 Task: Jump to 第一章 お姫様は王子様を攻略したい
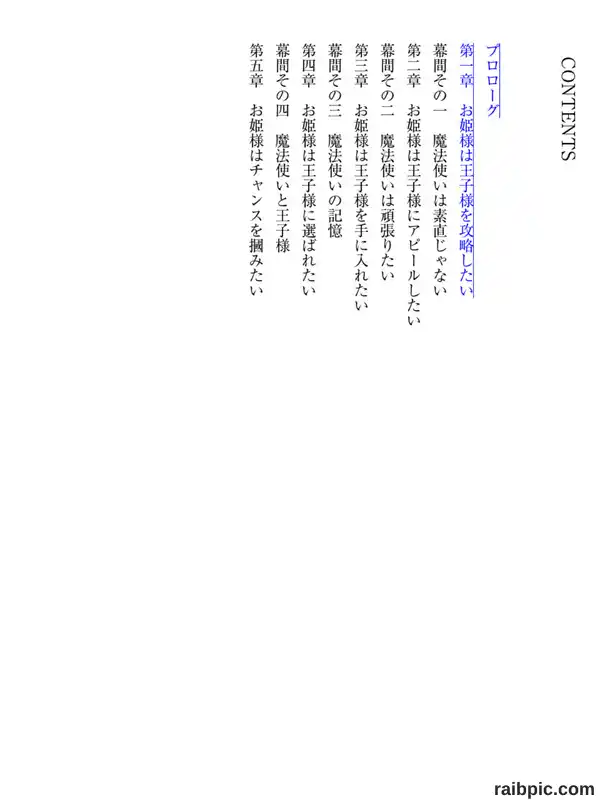466,170
